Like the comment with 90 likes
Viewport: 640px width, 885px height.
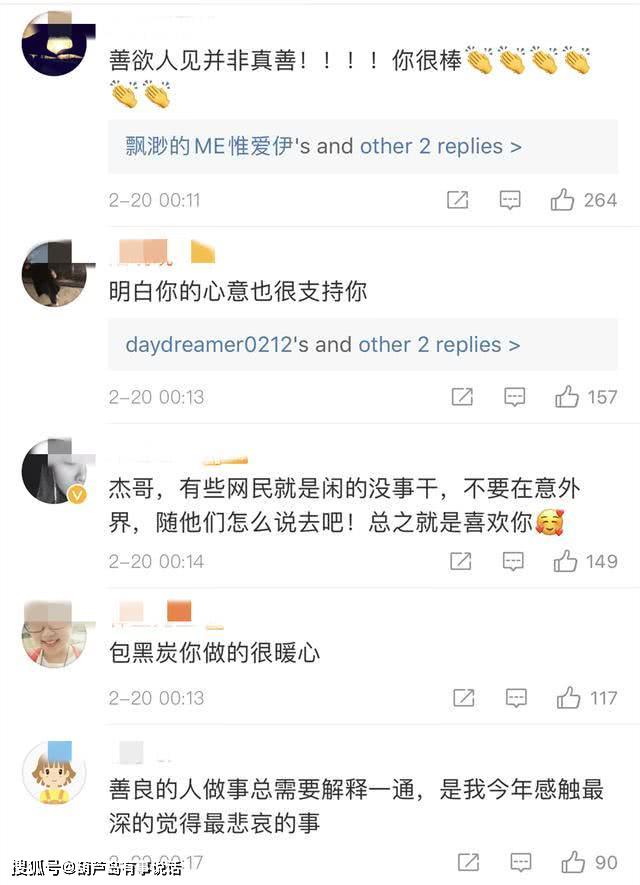(x=573, y=861)
